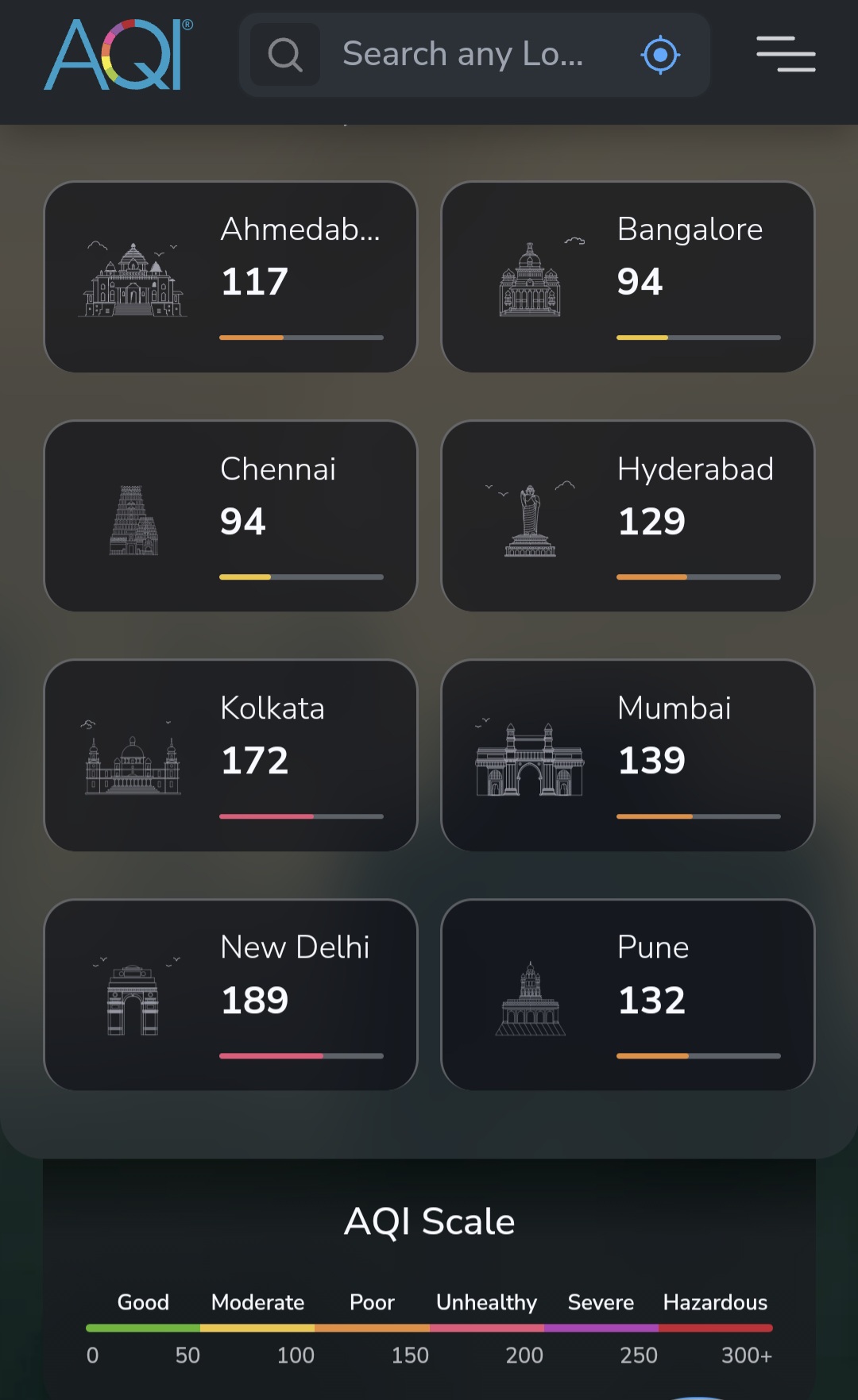858x1400 pixels.
Task: View Mumbai AQI details
Action: [x=628, y=755]
